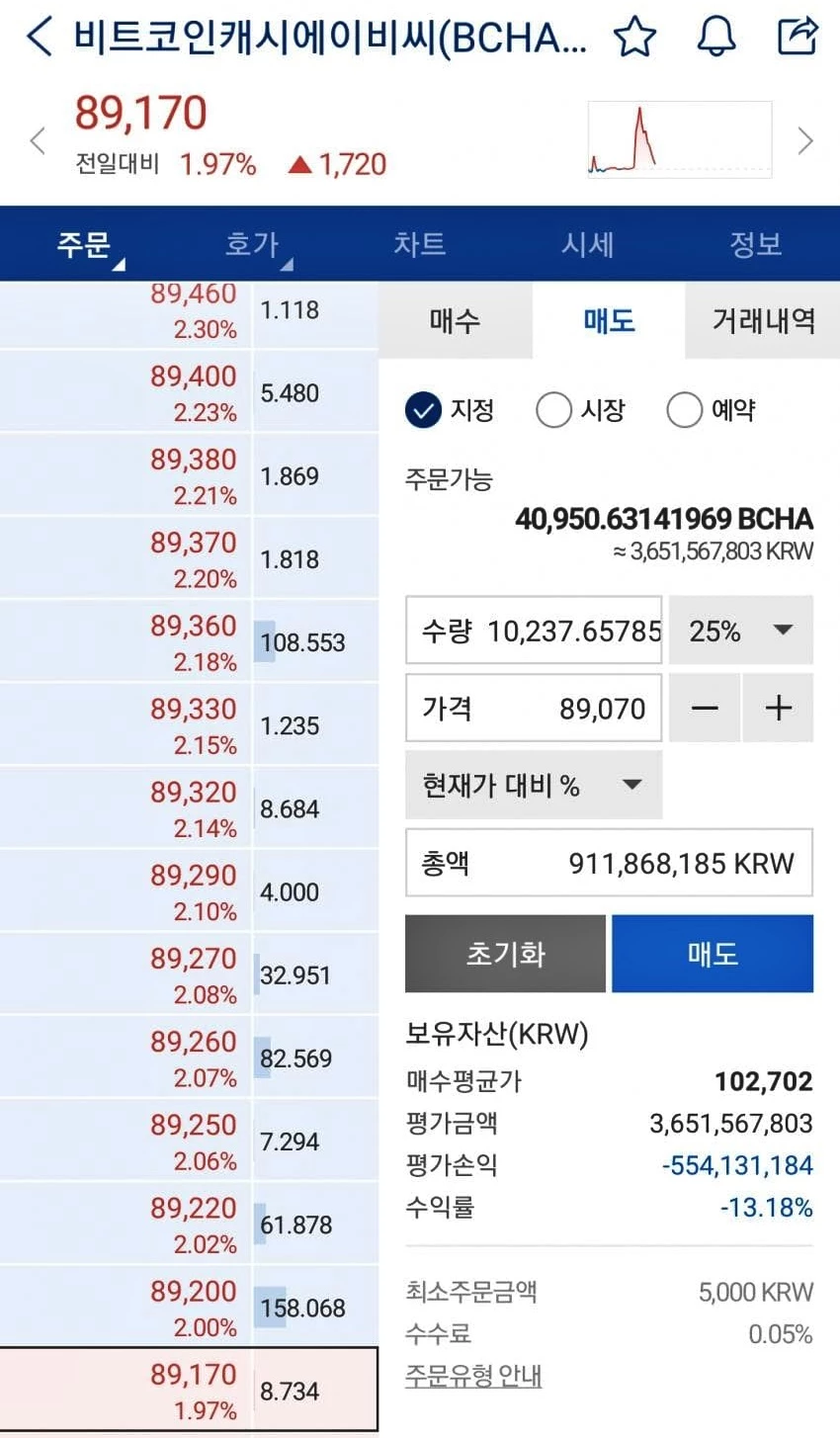
Task: Click the 가격 price input field
Action: (534, 708)
